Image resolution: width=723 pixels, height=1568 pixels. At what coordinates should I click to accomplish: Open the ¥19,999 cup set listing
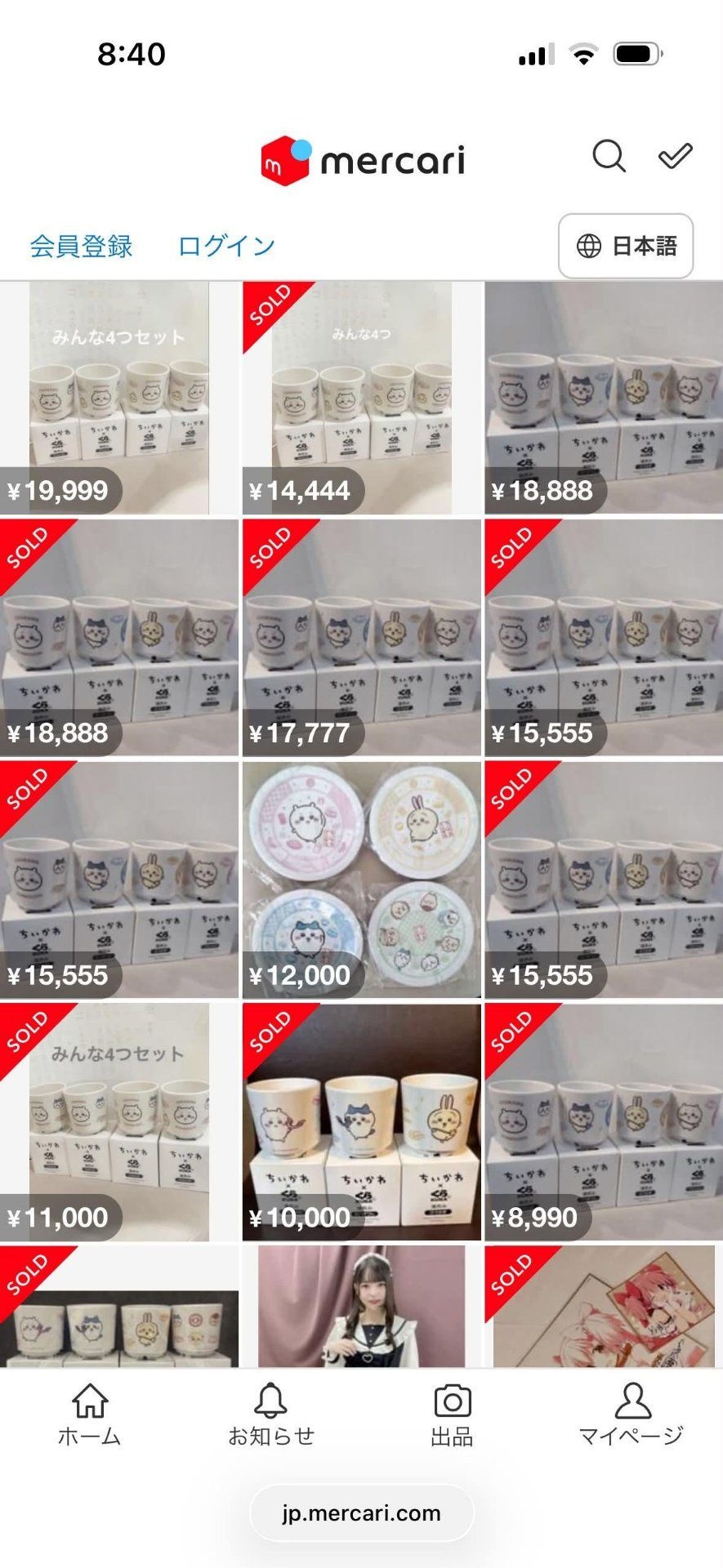119,398
